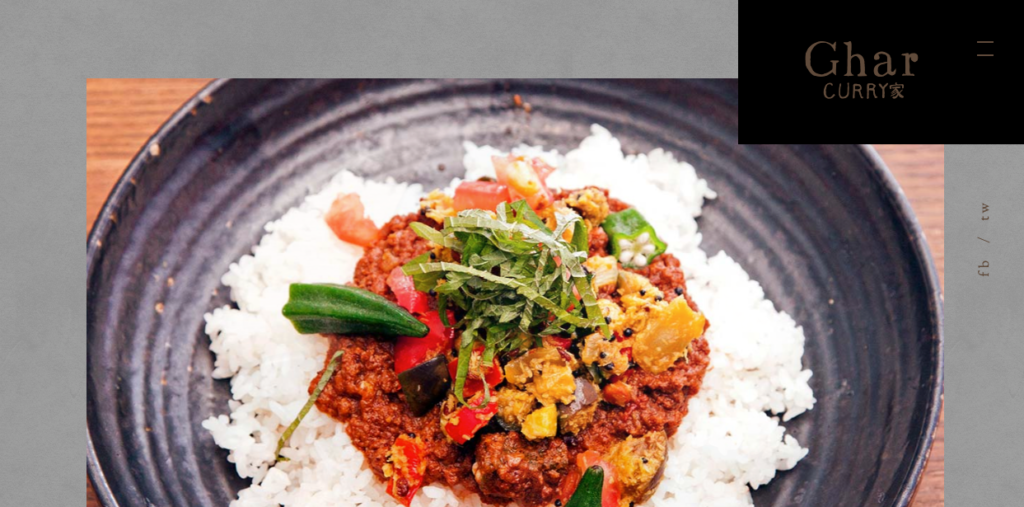Open the tw social link
1024x507 pixels.
tap(984, 211)
